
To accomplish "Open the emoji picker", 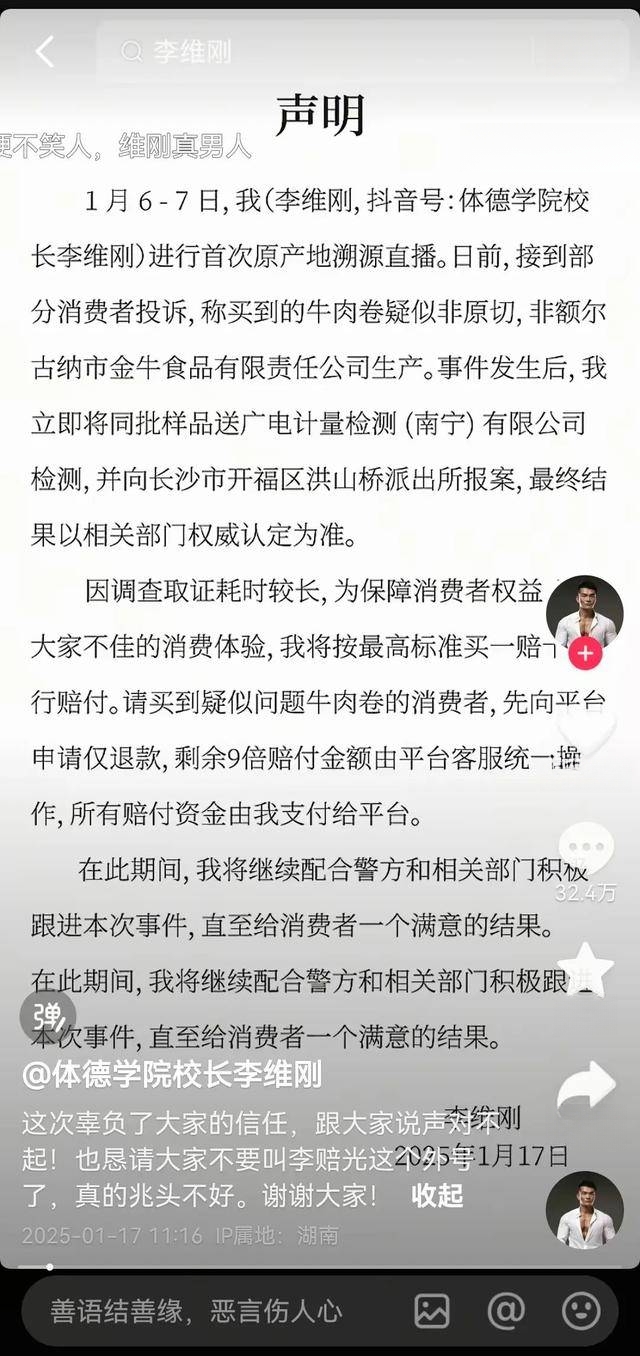I will (582, 1310).
